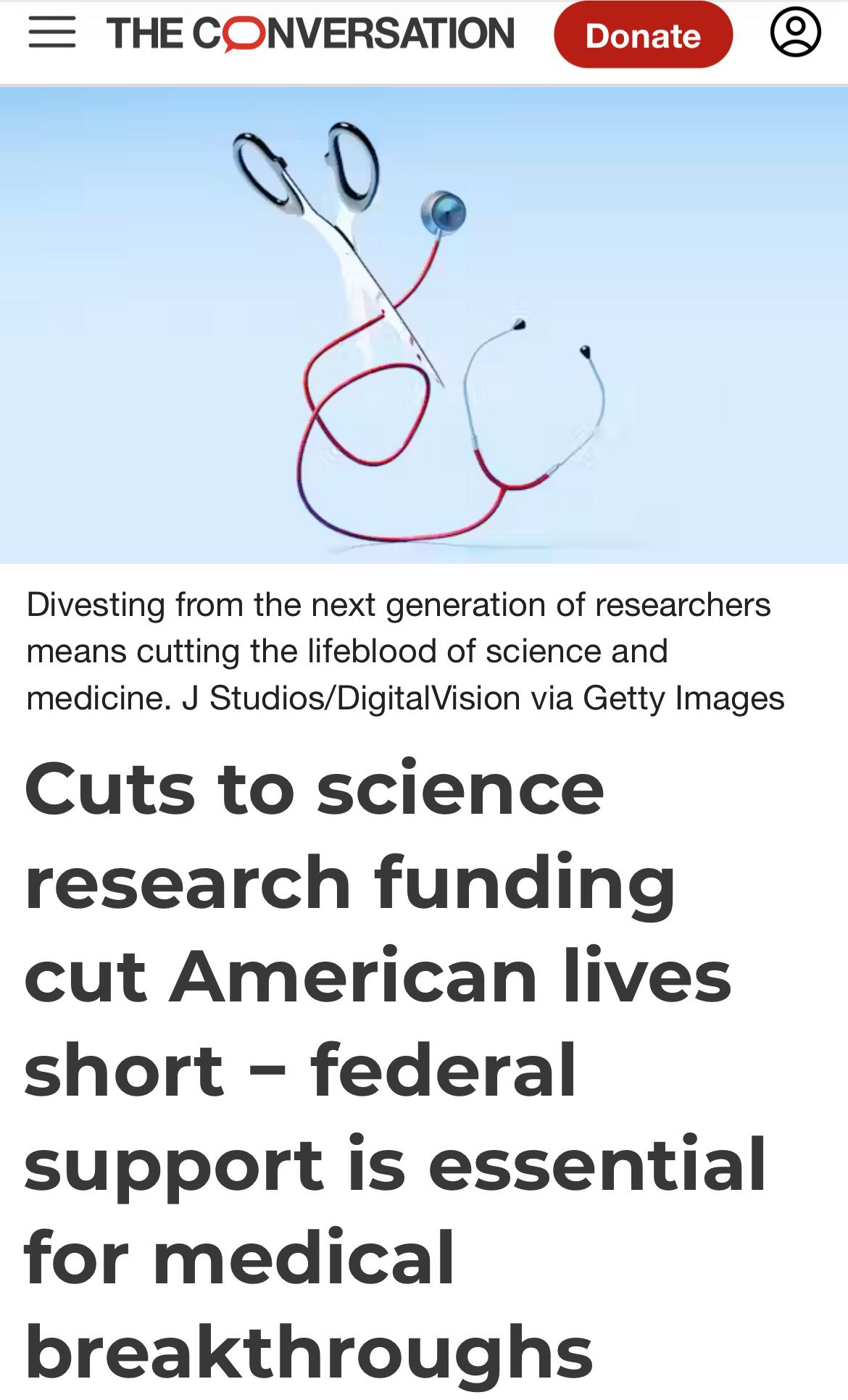848x1400 pixels.
Task: Open the hamburger navigation menu
Action: click(52, 33)
